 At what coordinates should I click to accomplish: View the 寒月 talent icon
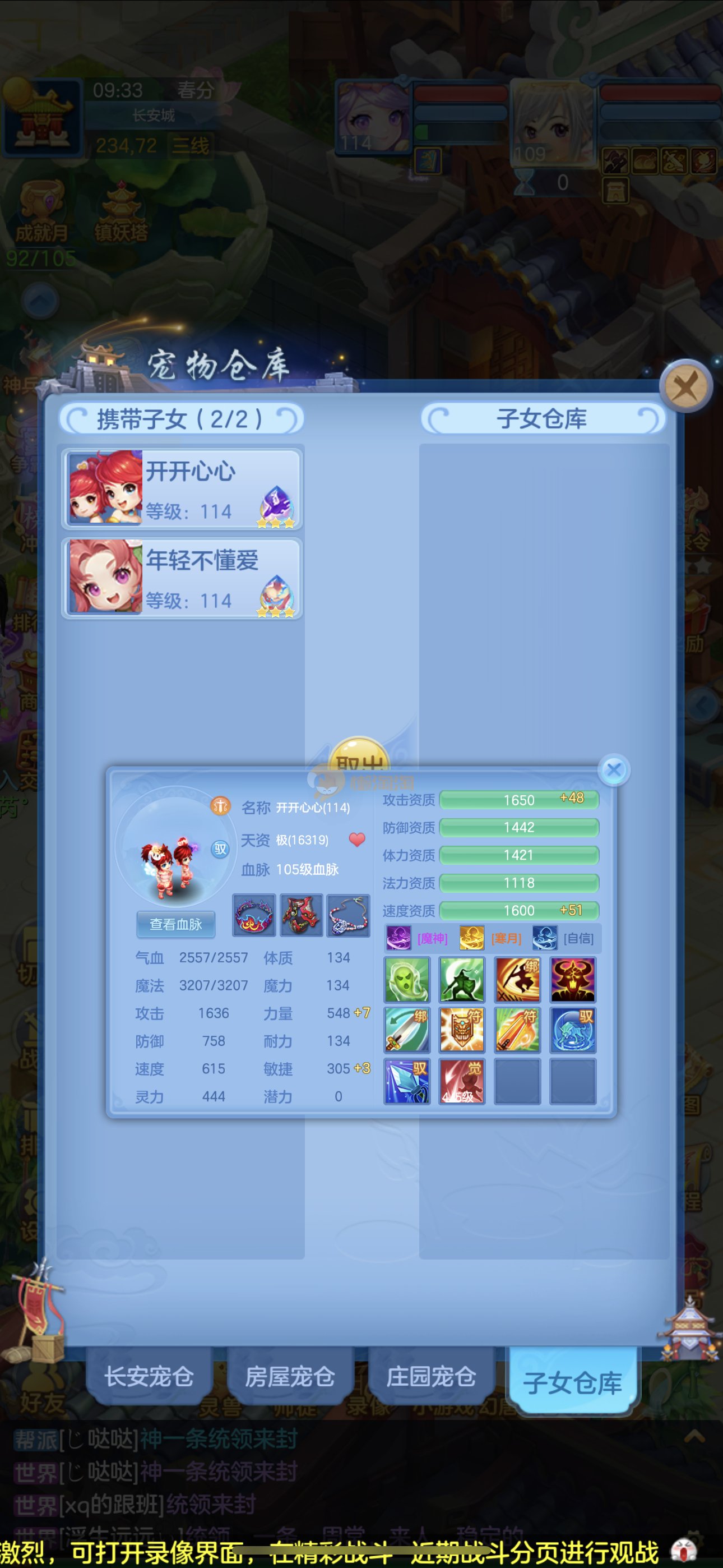click(x=472, y=938)
